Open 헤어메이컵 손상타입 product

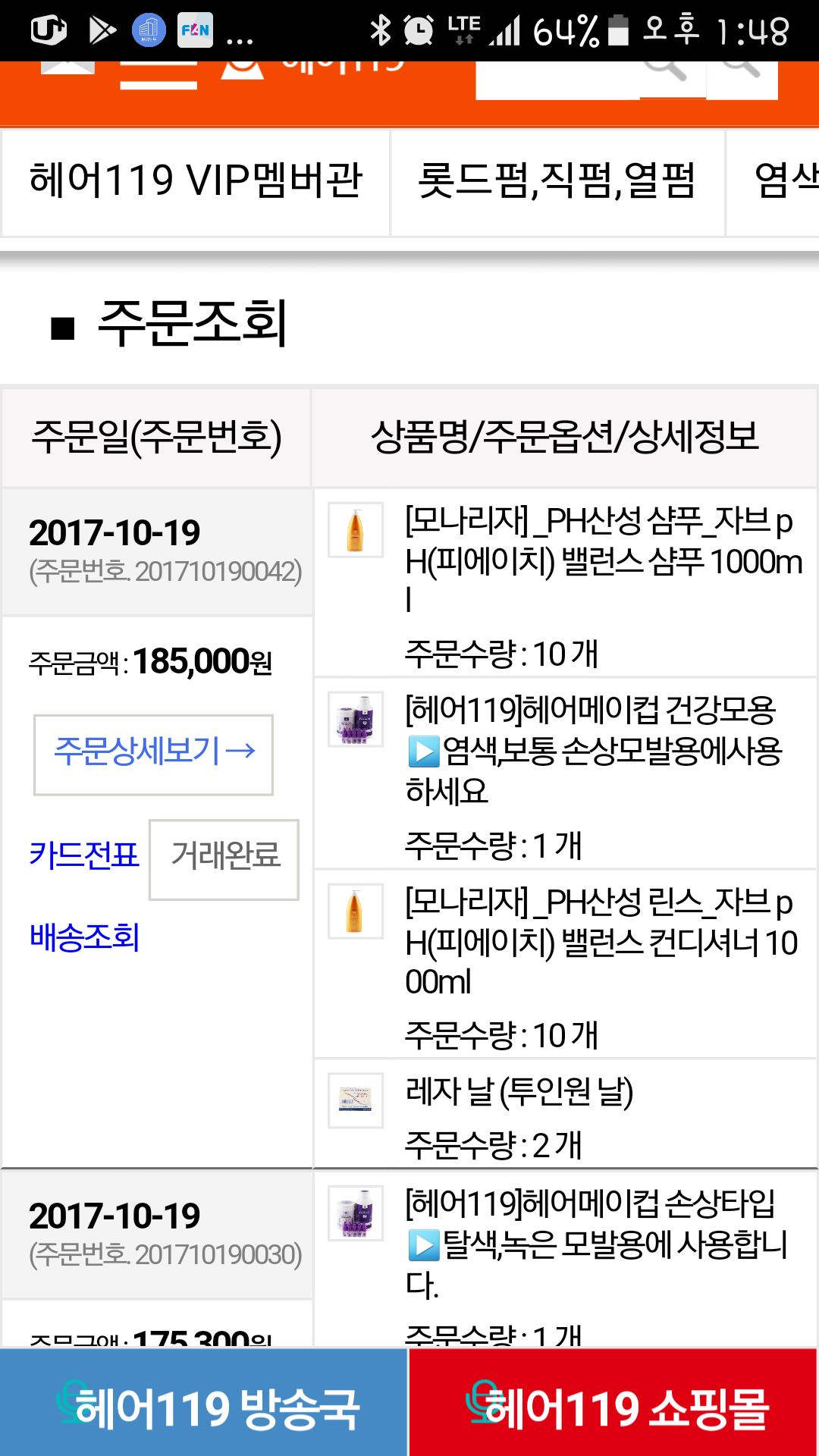[596, 1243]
